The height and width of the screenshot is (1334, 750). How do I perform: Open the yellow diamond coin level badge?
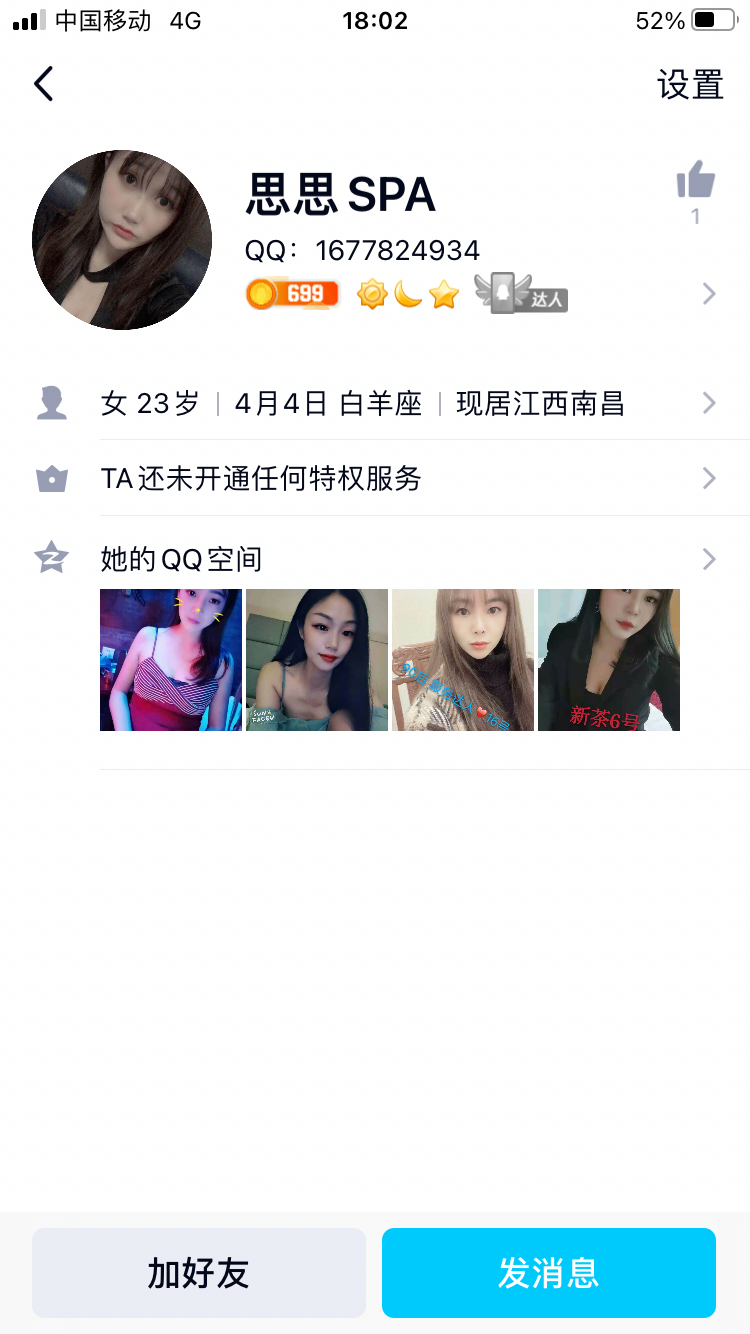(291, 294)
